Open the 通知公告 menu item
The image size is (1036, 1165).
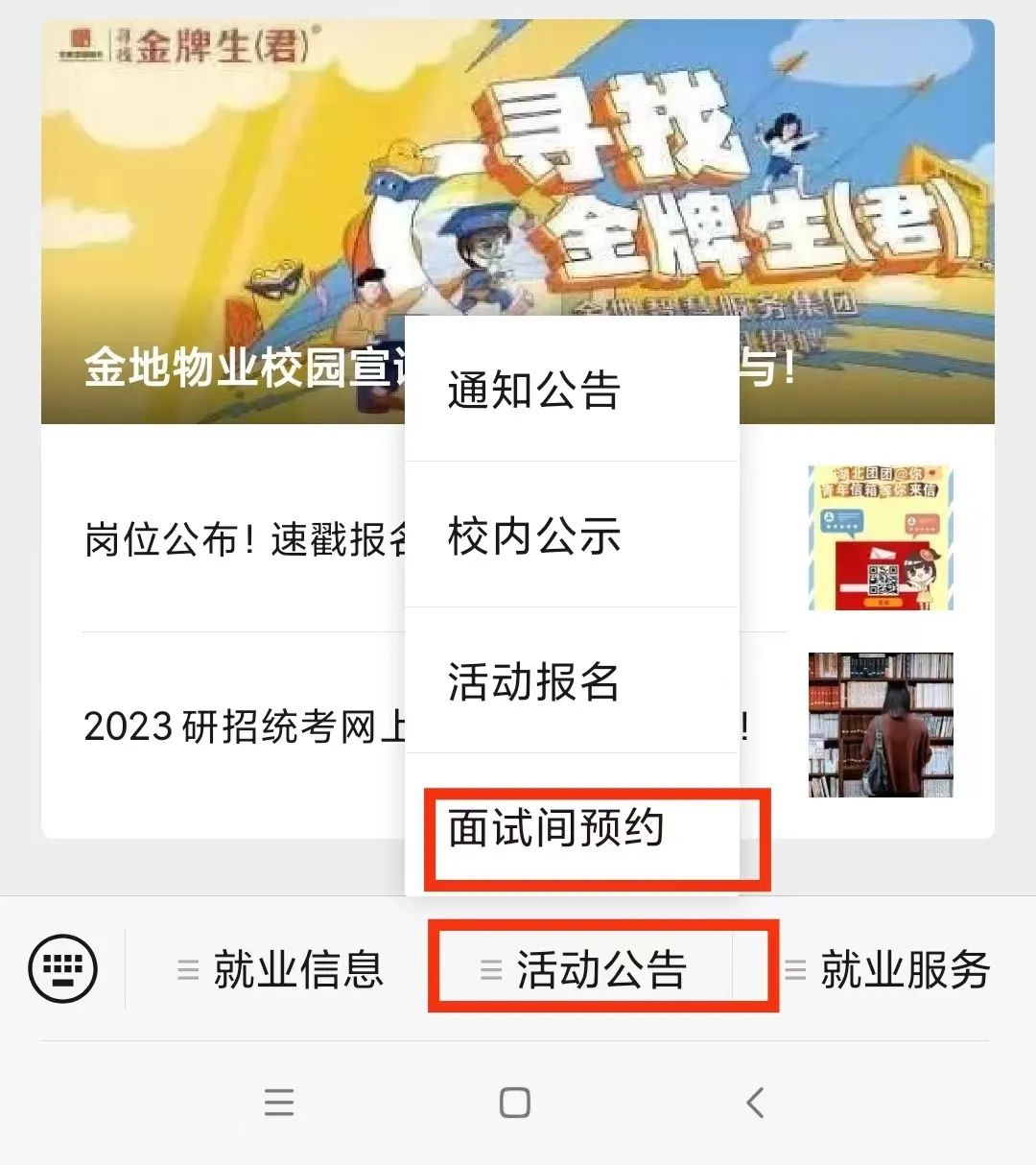pos(571,390)
